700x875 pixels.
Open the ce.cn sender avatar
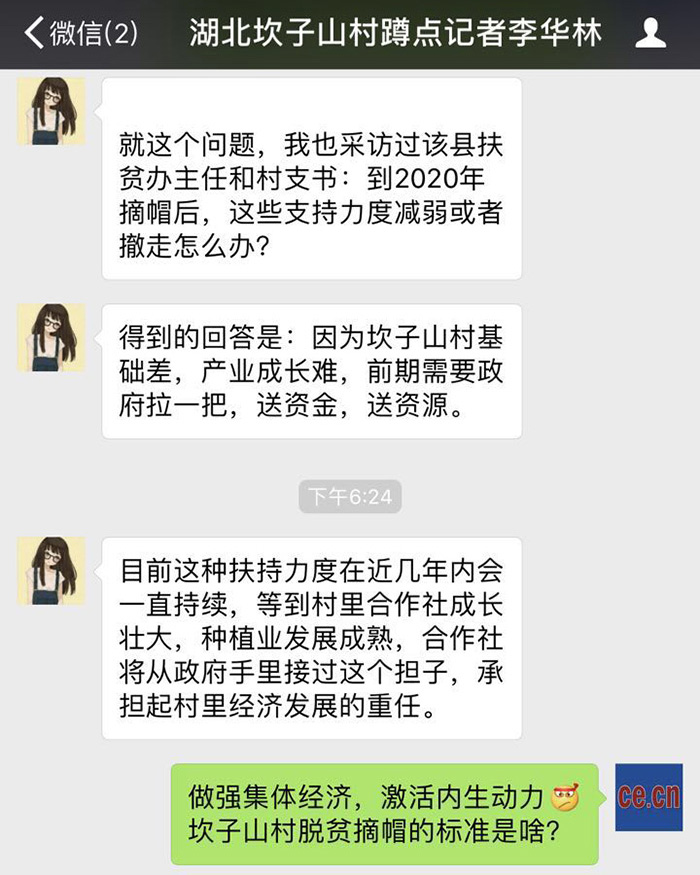click(x=648, y=797)
